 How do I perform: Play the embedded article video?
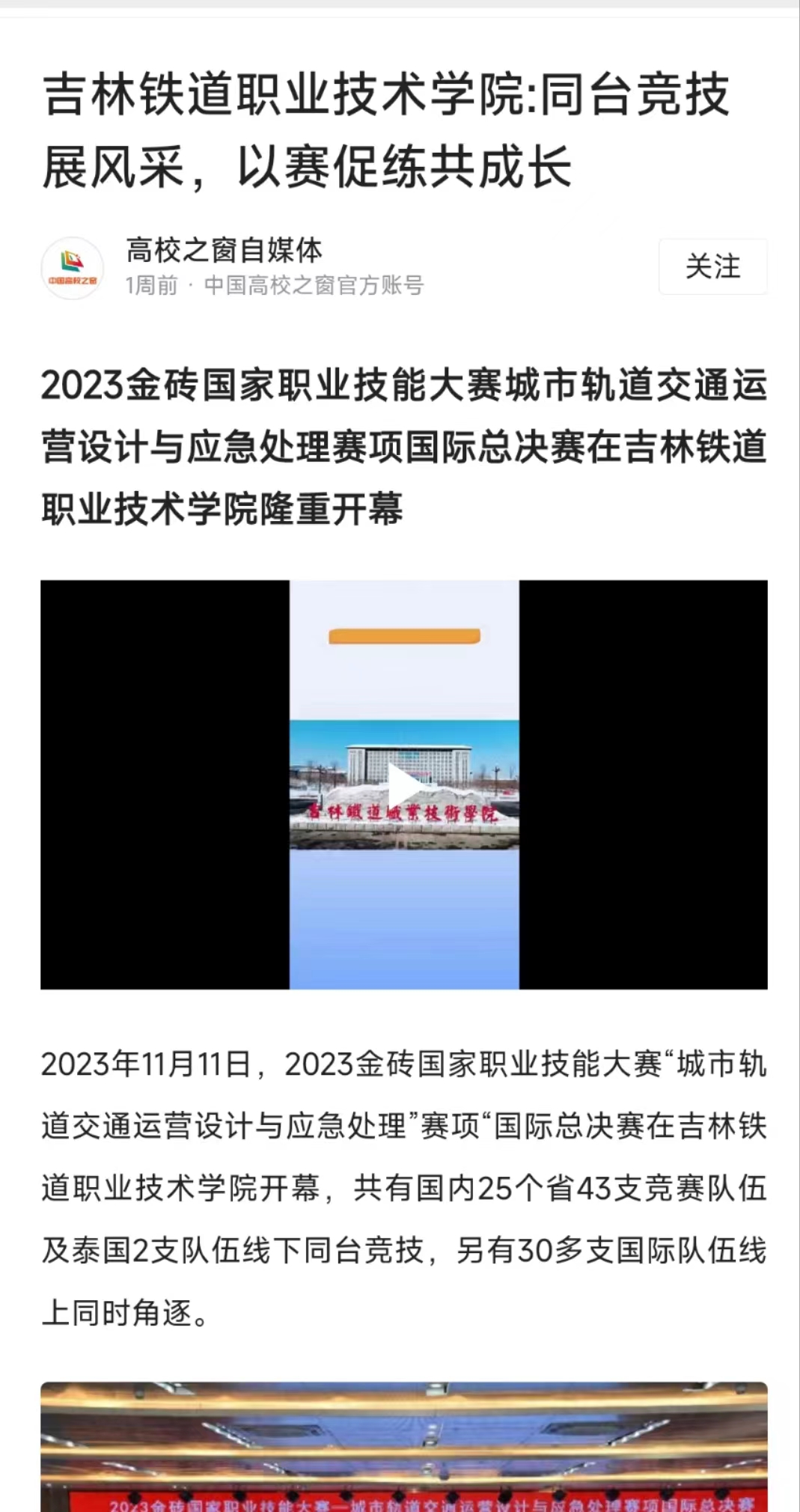tap(404, 784)
